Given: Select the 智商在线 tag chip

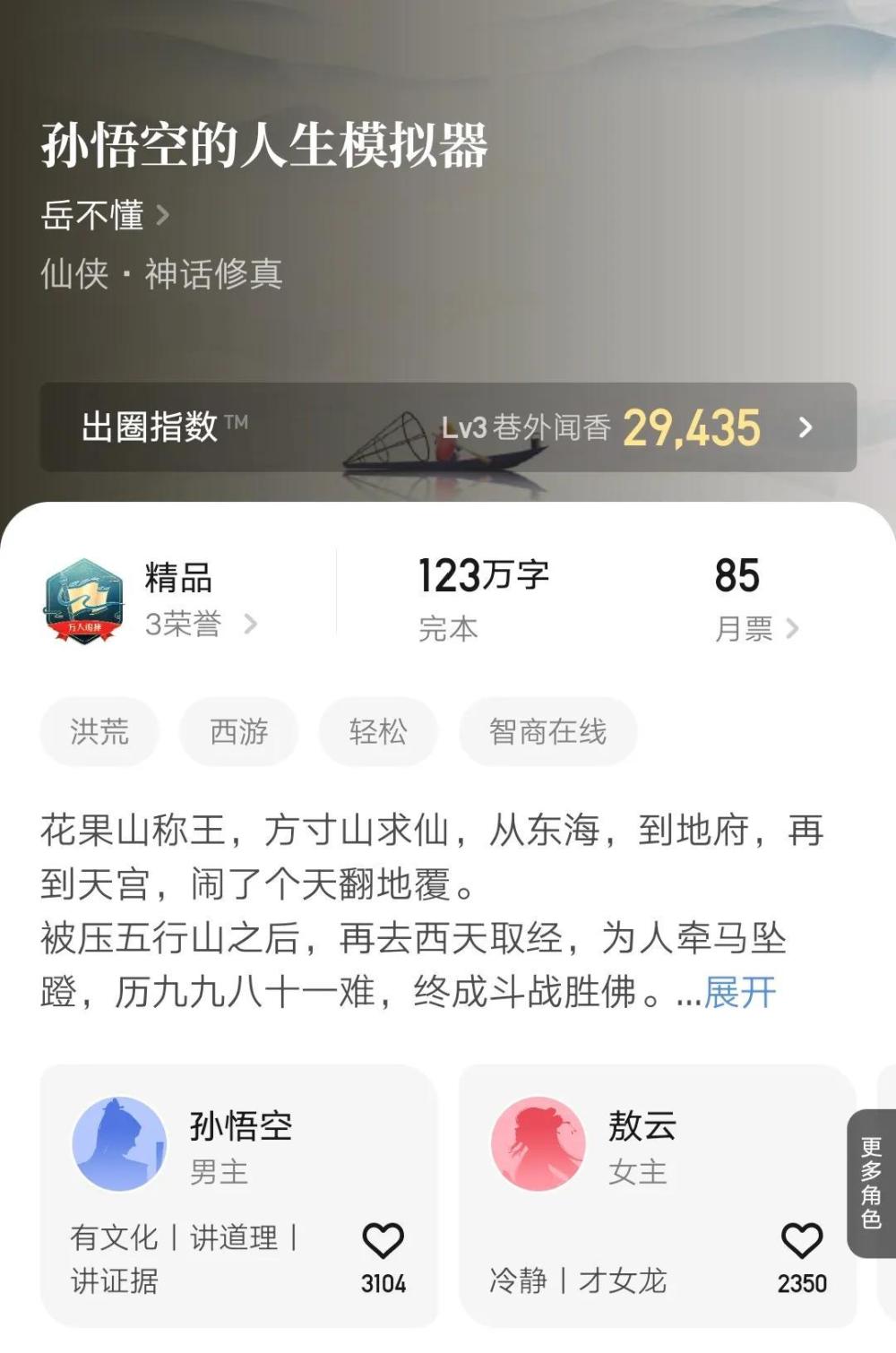Looking at the screenshot, I should pos(547,732).
